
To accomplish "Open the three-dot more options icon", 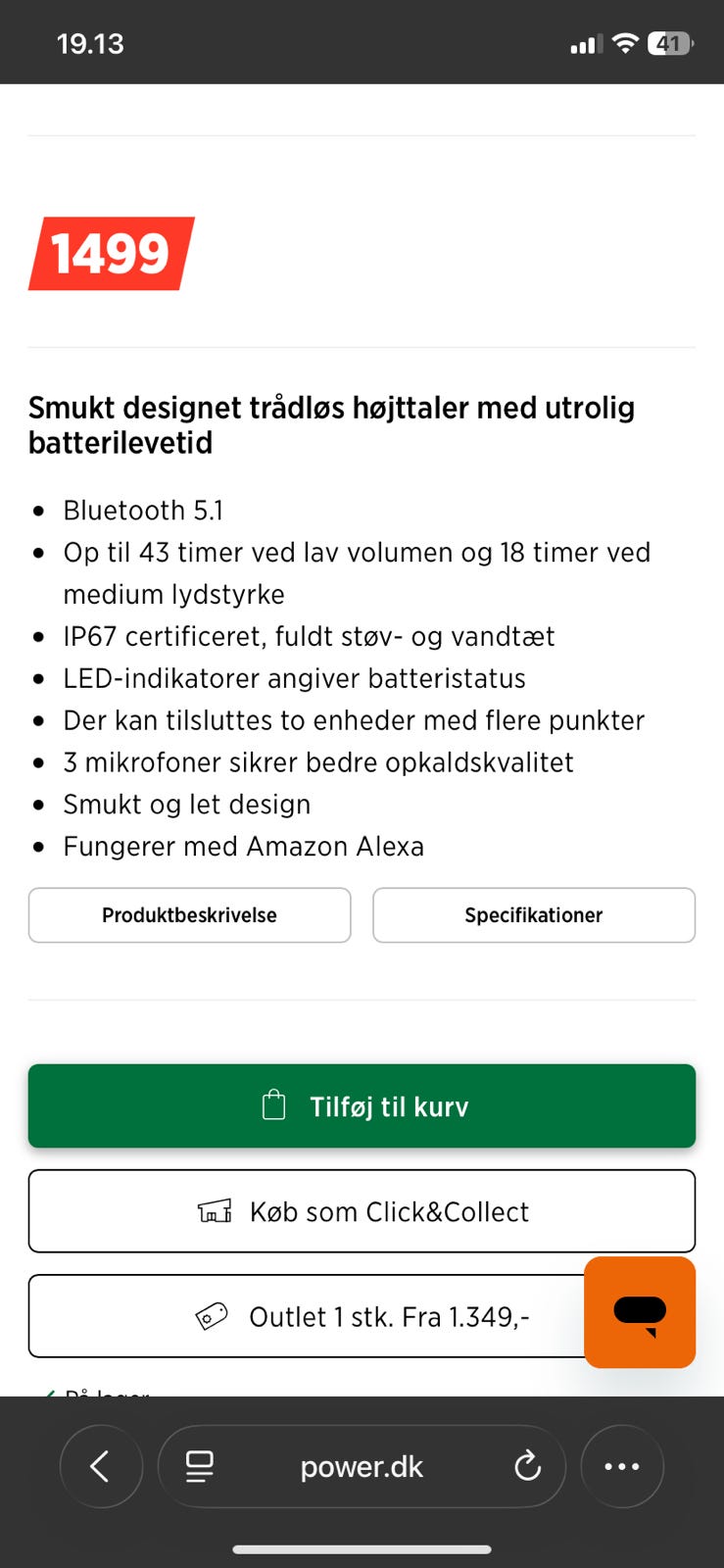I will pyautogui.click(x=622, y=1466).
